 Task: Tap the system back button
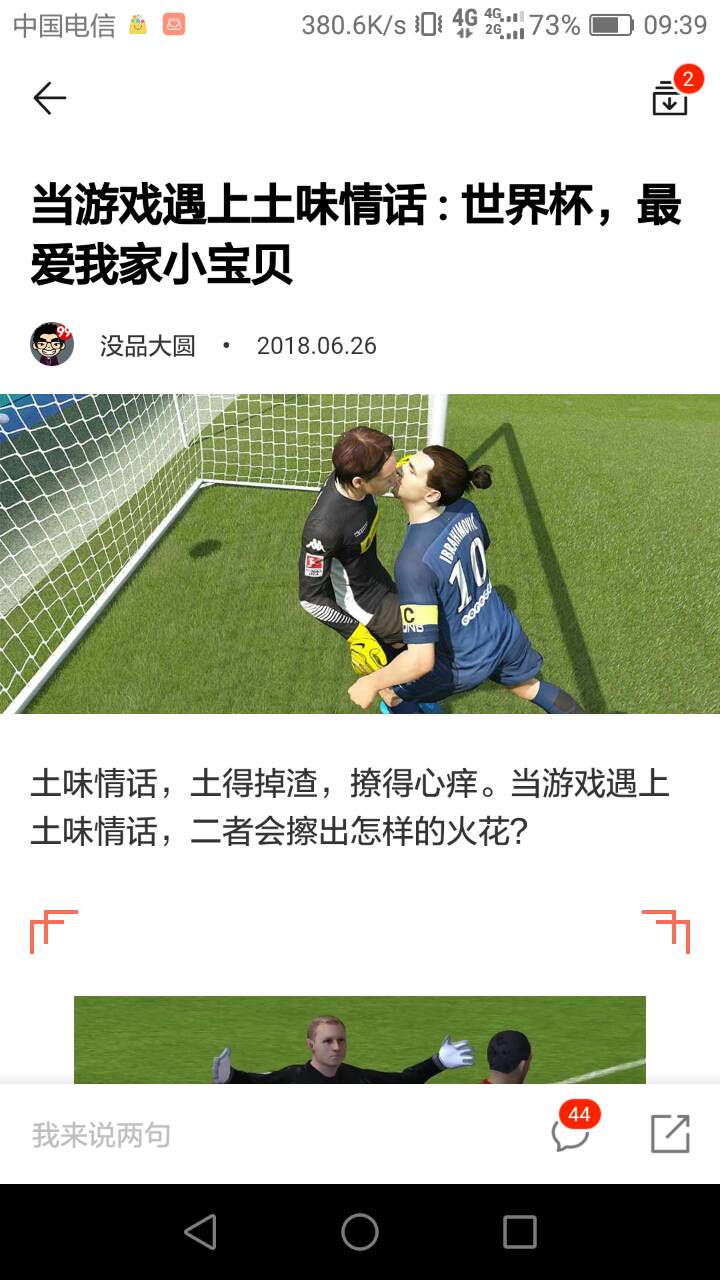pyautogui.click(x=200, y=1232)
